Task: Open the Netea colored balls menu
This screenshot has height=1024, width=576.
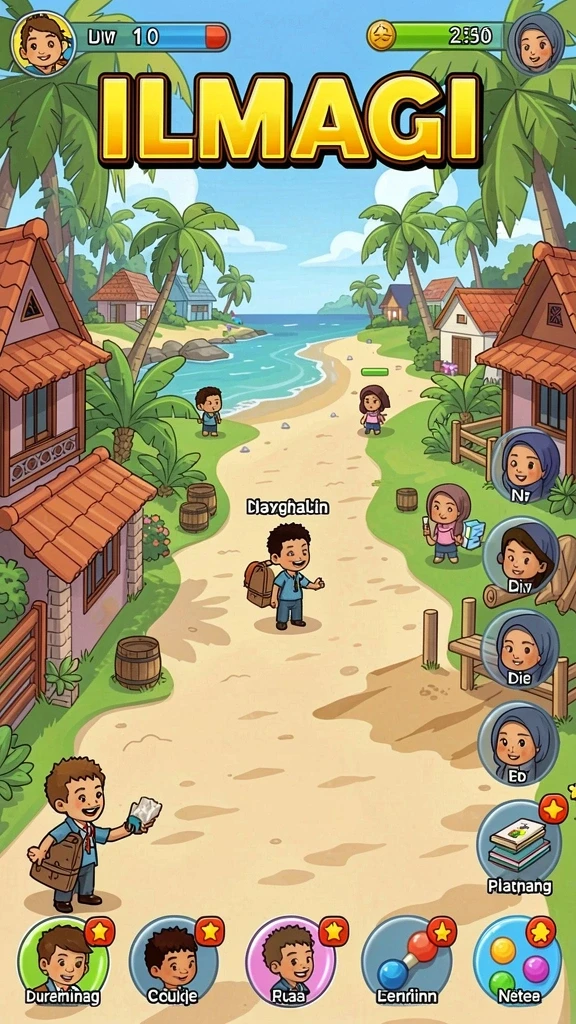Action: point(518,961)
